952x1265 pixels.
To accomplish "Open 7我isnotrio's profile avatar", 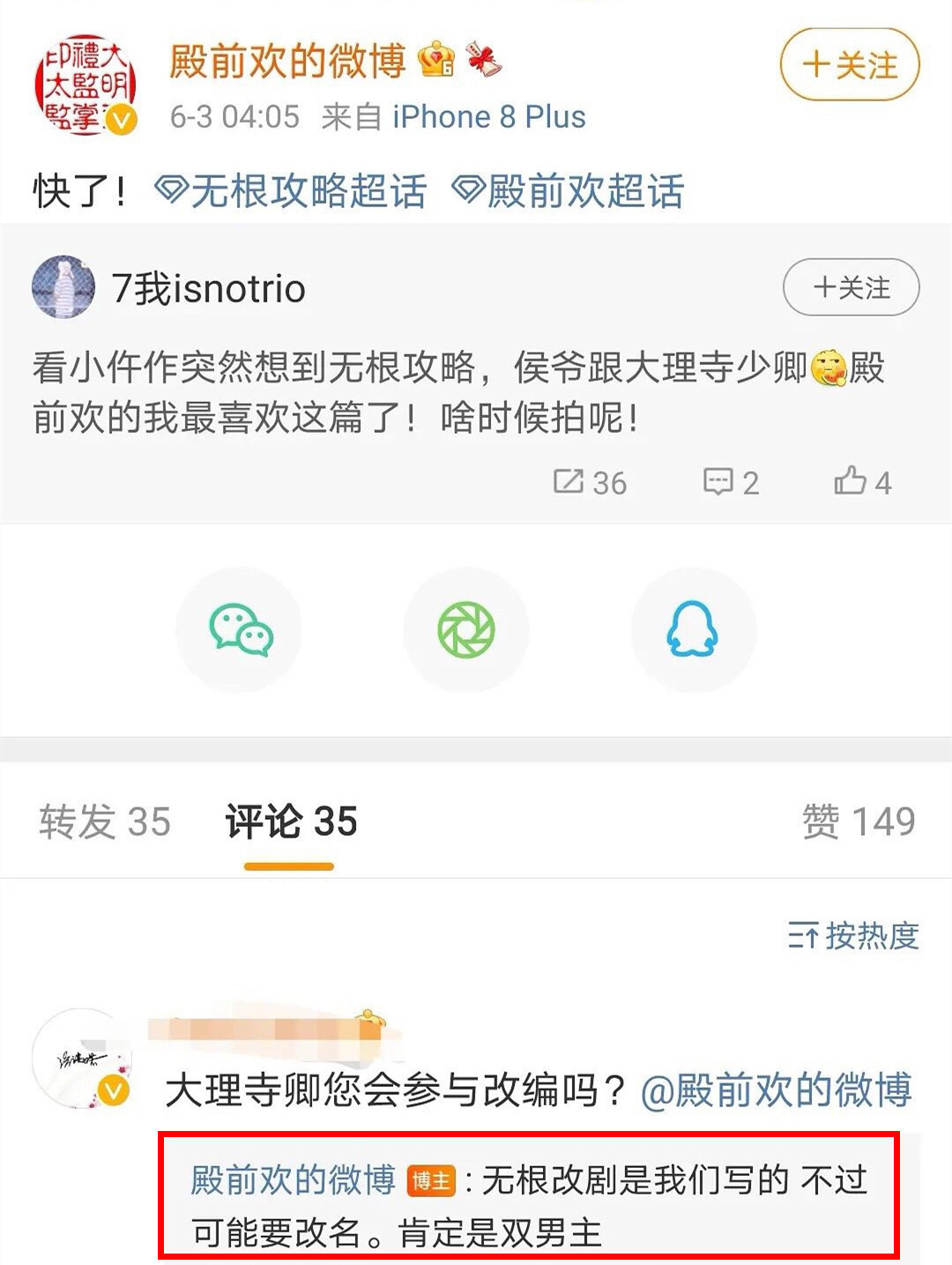I will (x=63, y=287).
